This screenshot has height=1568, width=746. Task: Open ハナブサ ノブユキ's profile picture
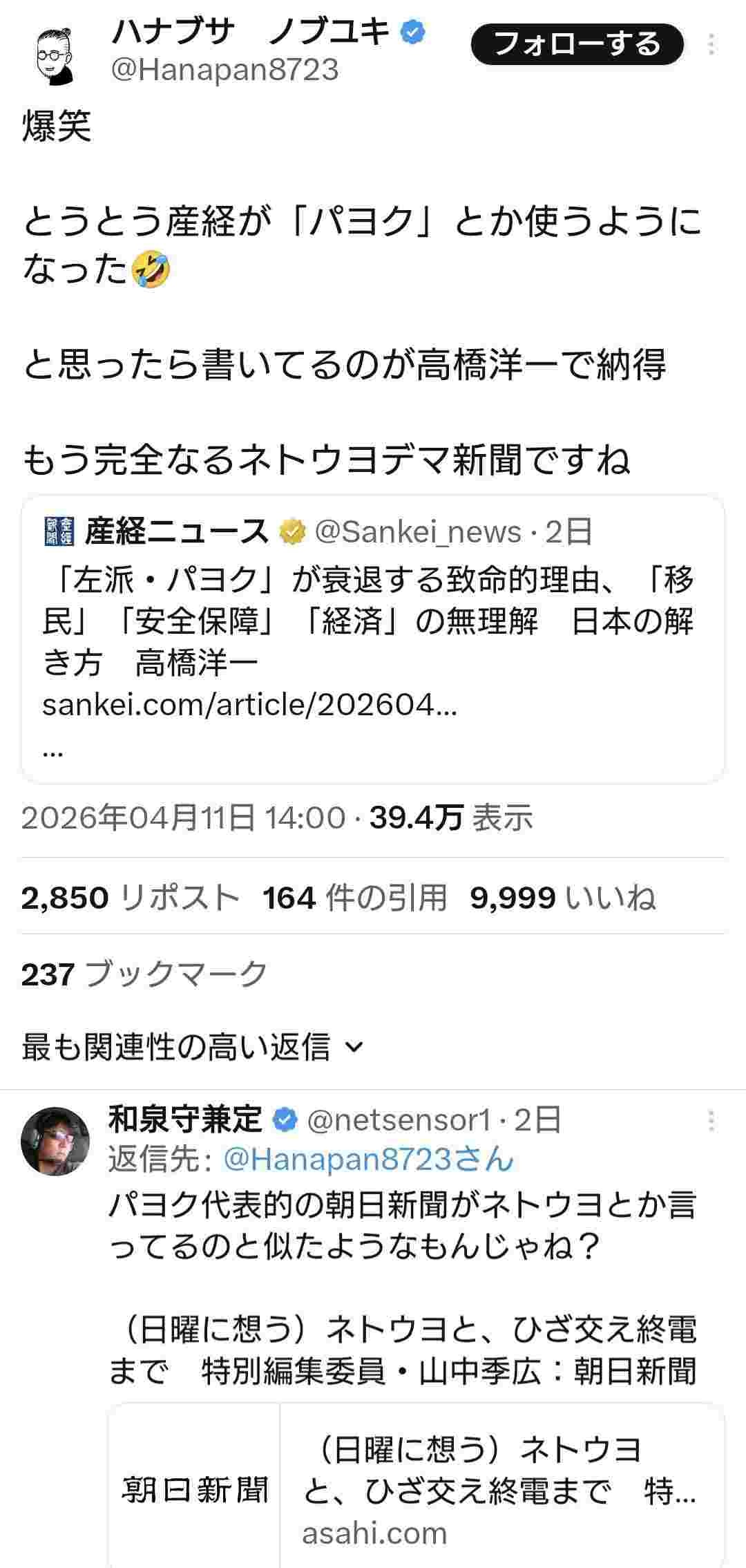pos(56,57)
